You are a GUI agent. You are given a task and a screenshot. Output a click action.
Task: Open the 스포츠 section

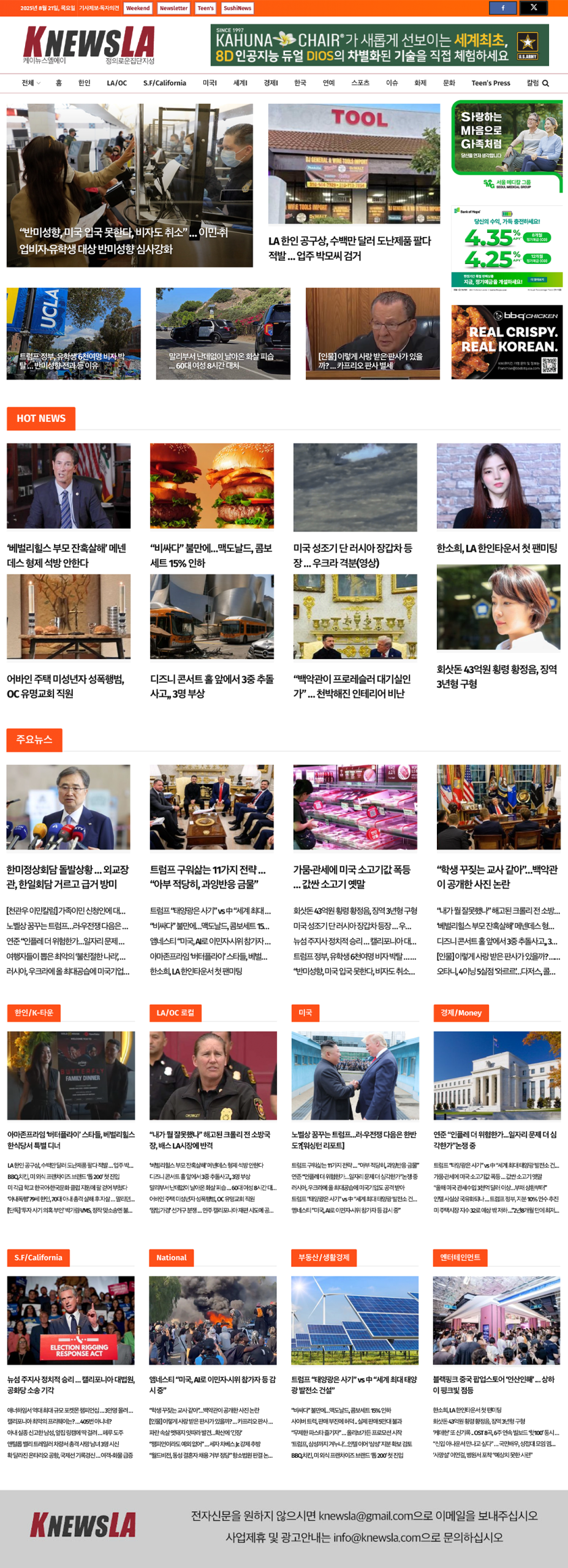tap(360, 83)
